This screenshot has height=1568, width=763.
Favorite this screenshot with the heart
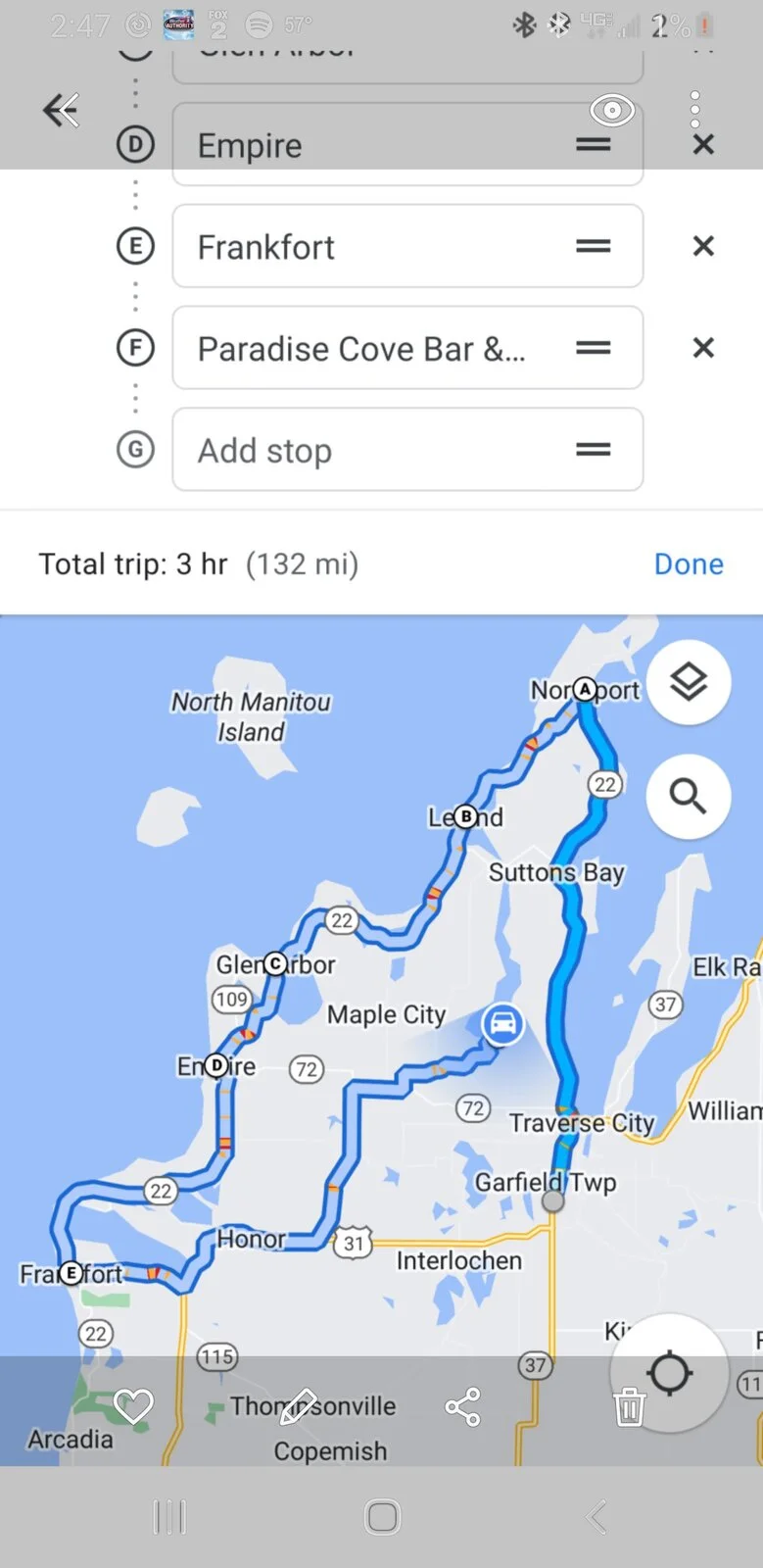[133, 1407]
